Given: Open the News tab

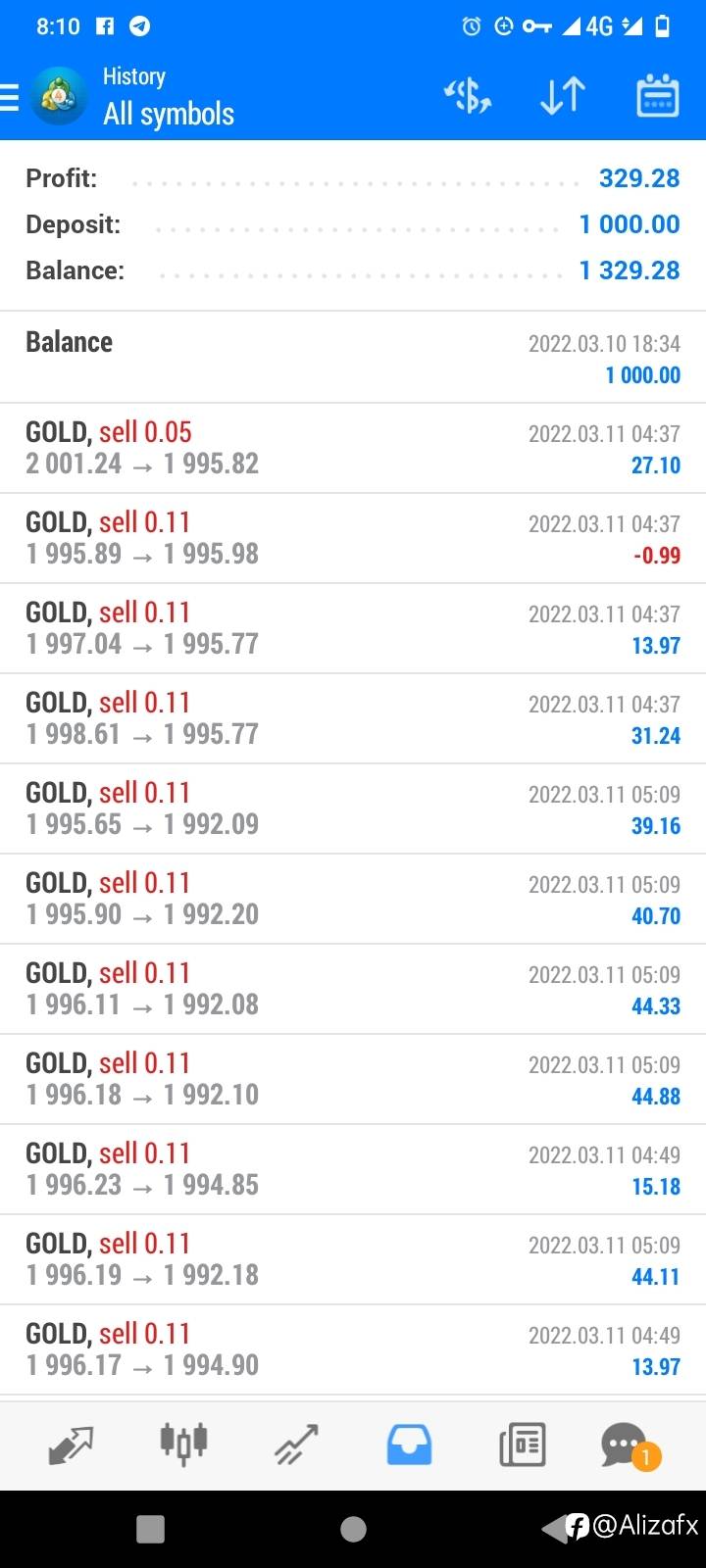Looking at the screenshot, I should tap(522, 1445).
